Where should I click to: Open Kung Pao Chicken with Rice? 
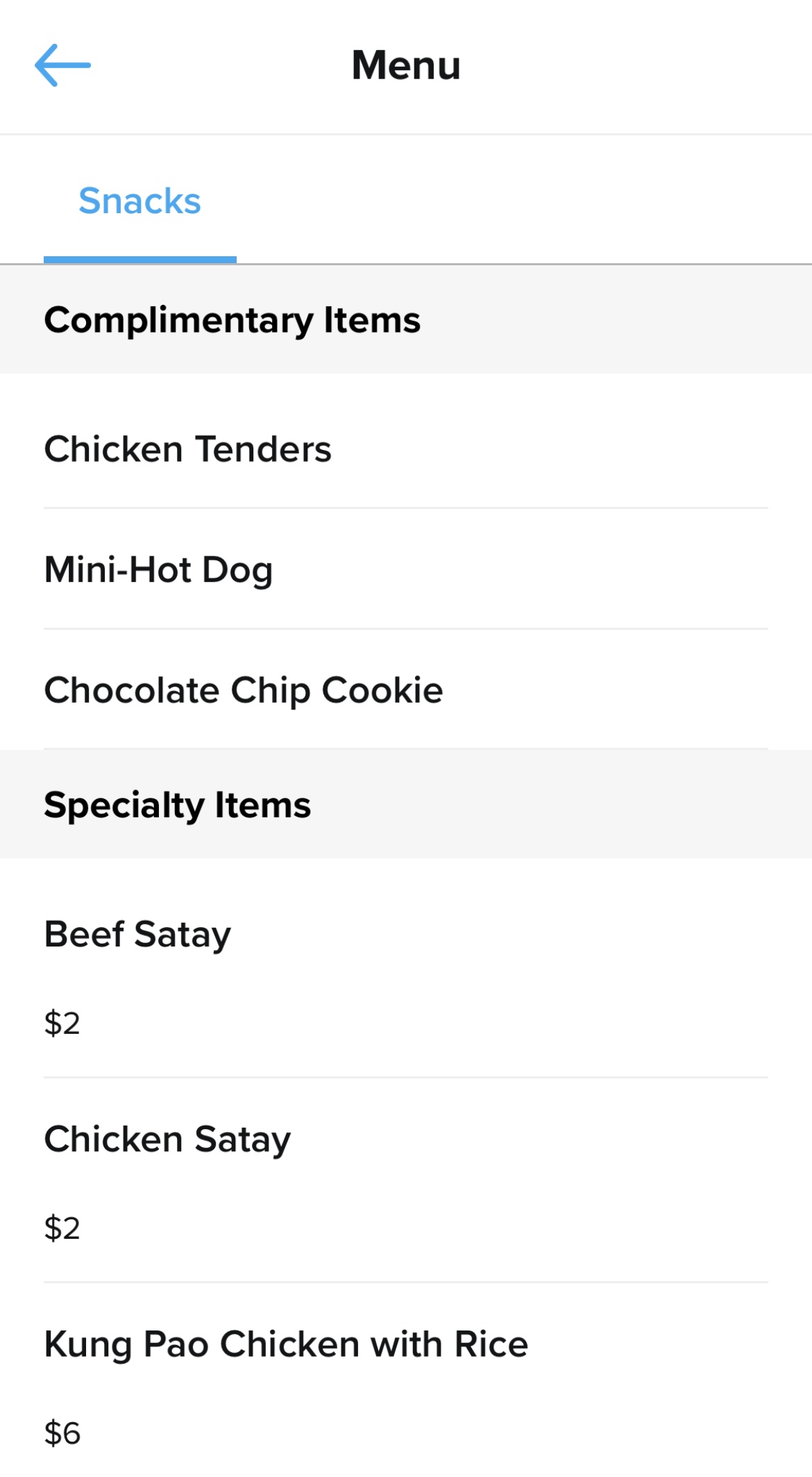pyautogui.click(x=406, y=1380)
